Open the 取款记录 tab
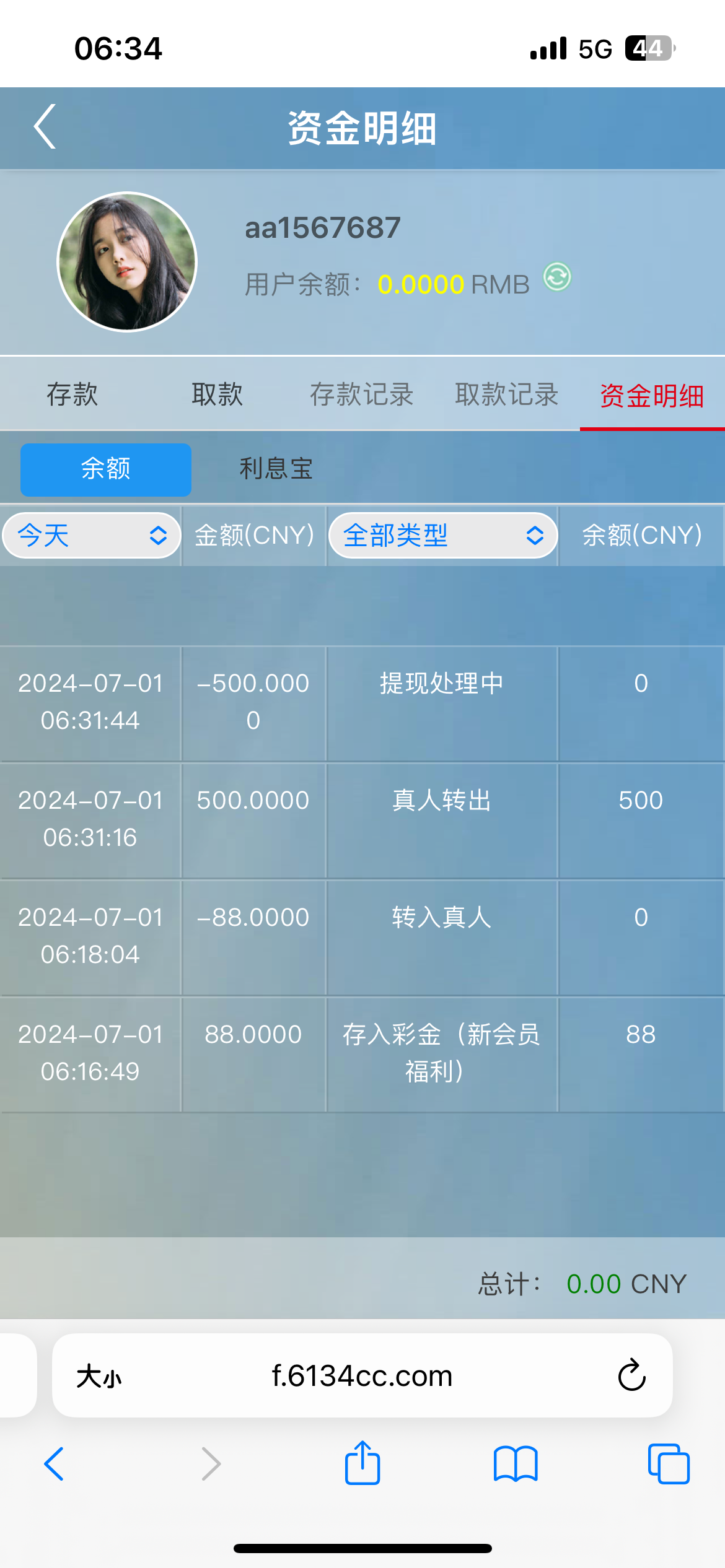The height and width of the screenshot is (1568, 725). coord(507,394)
